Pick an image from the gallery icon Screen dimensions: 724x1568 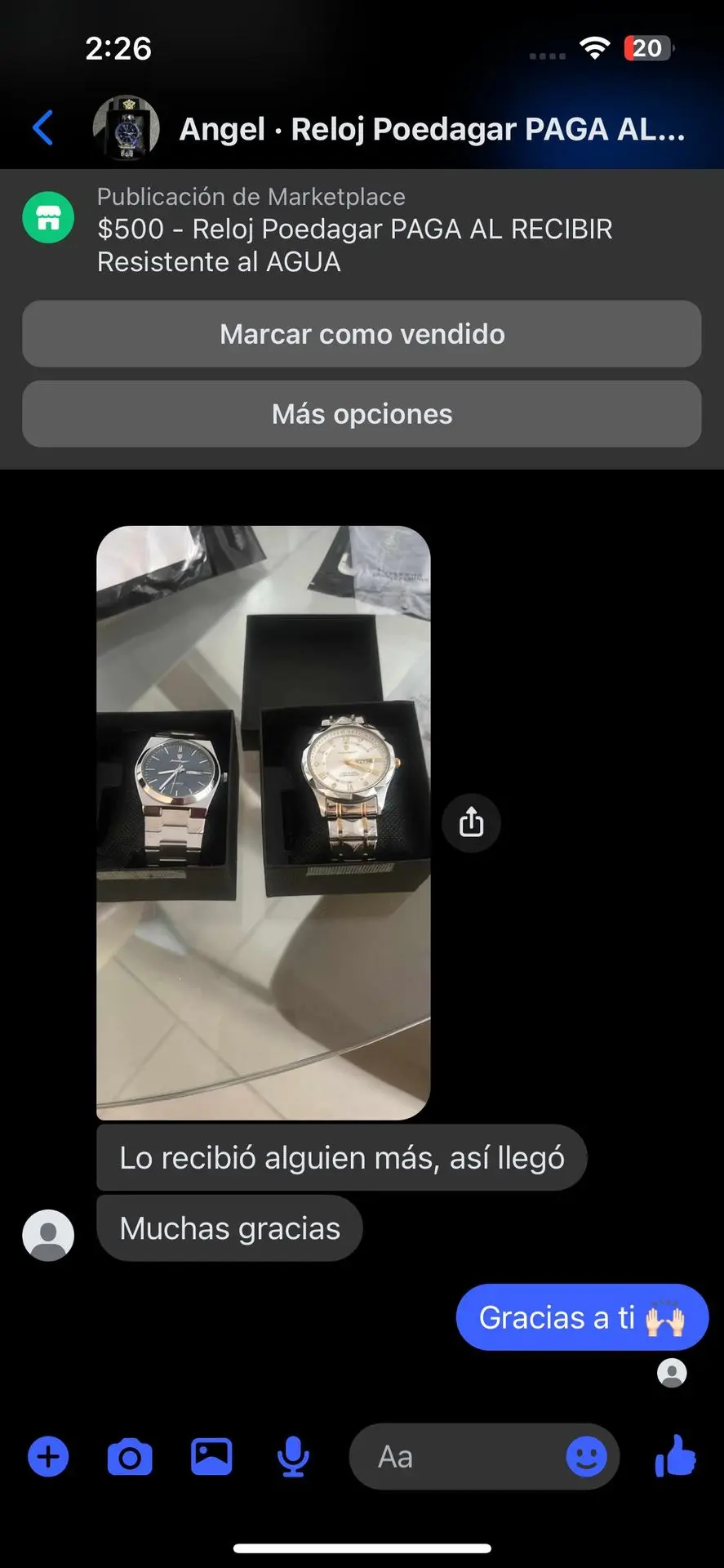(211, 1457)
